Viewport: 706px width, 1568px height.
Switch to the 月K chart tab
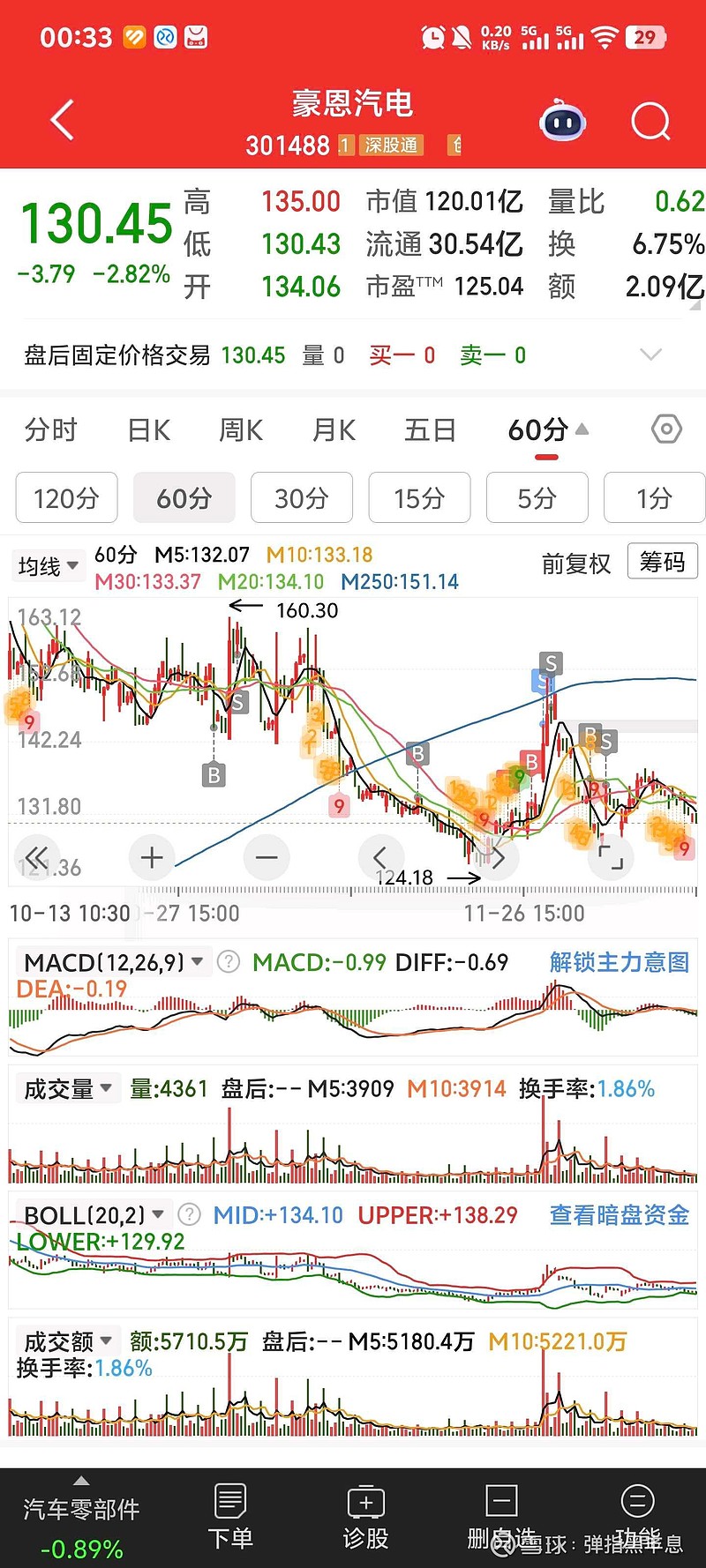coord(334,430)
